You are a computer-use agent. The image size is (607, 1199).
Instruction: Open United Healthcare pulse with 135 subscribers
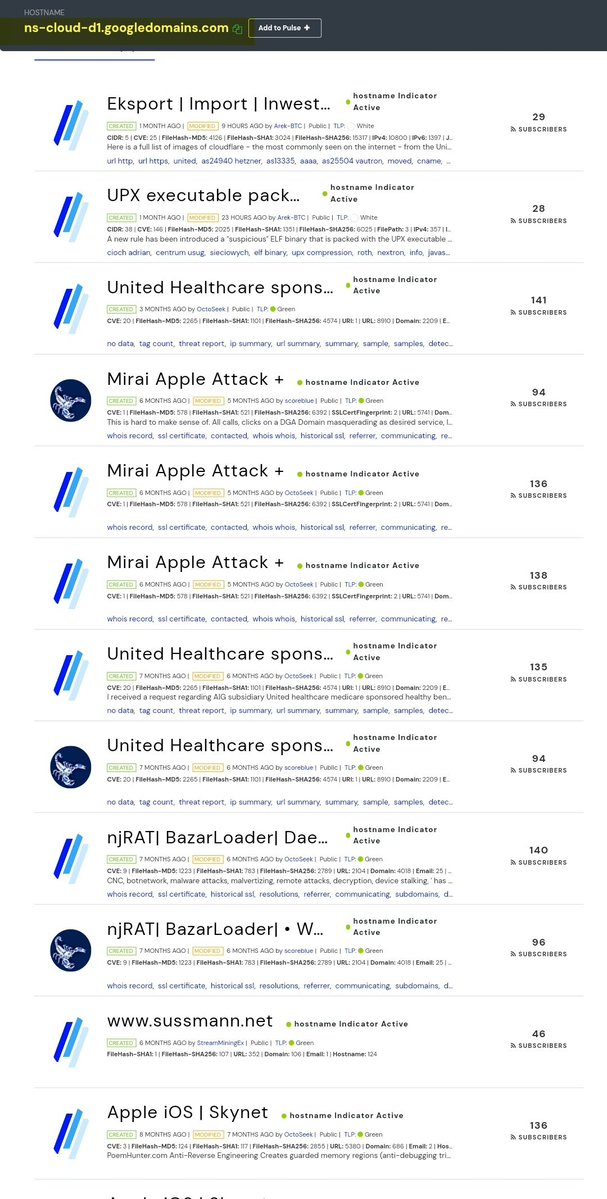[220, 654]
